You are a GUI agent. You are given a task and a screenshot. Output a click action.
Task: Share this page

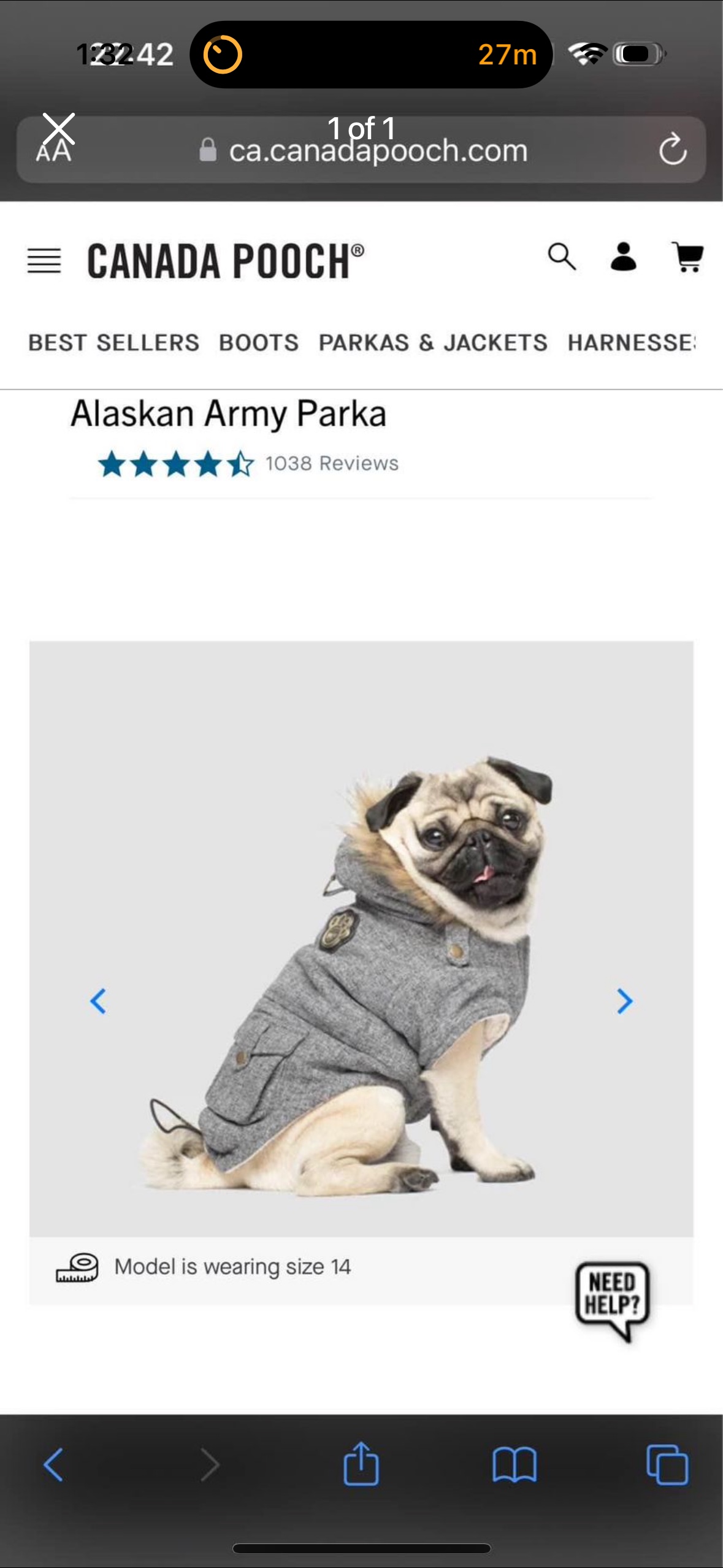coord(361,1465)
